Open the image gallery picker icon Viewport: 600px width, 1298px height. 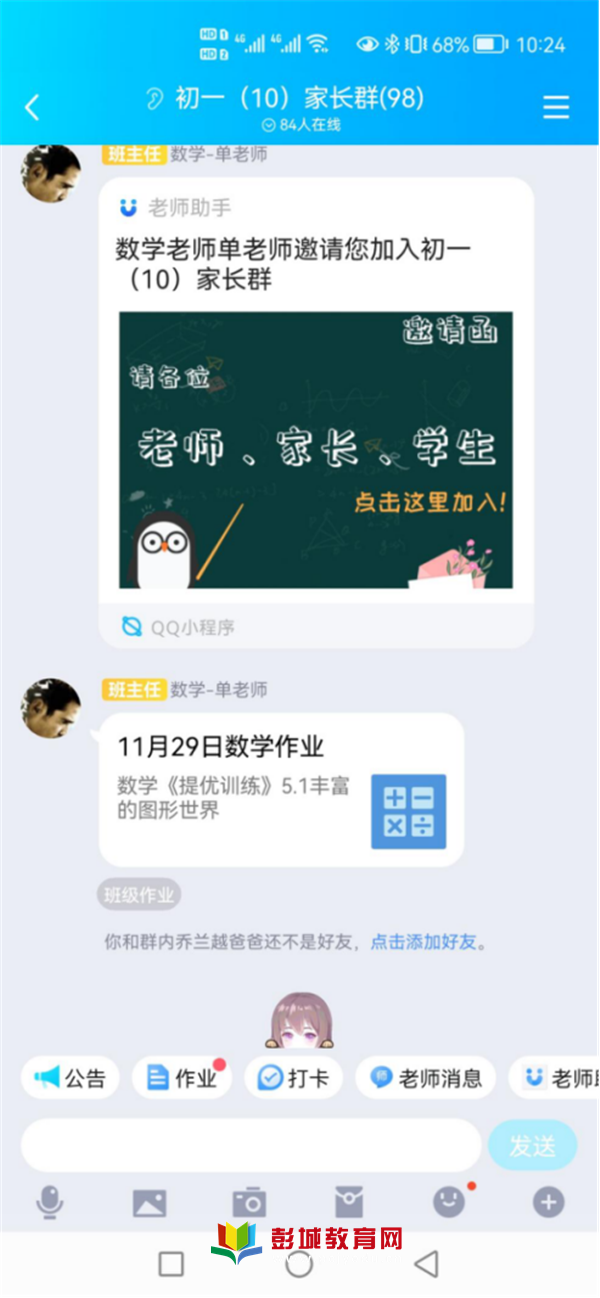[x=150, y=1203]
